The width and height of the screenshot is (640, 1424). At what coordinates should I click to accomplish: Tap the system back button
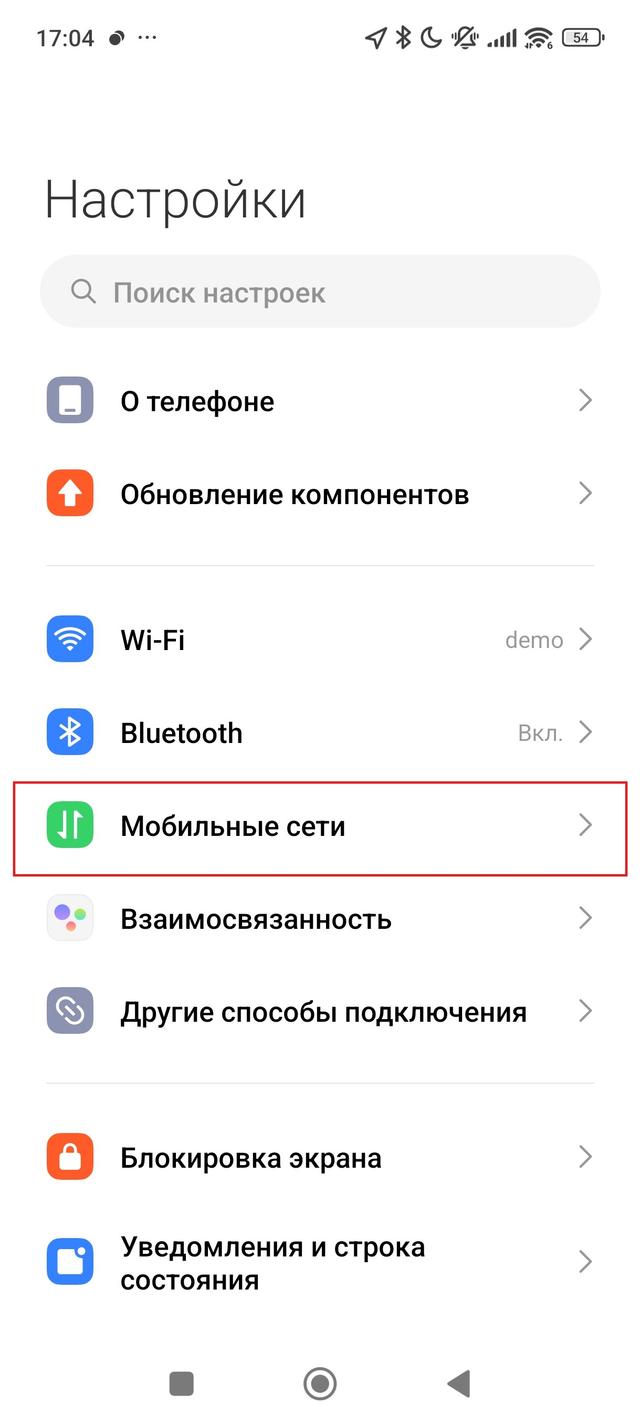click(459, 1384)
